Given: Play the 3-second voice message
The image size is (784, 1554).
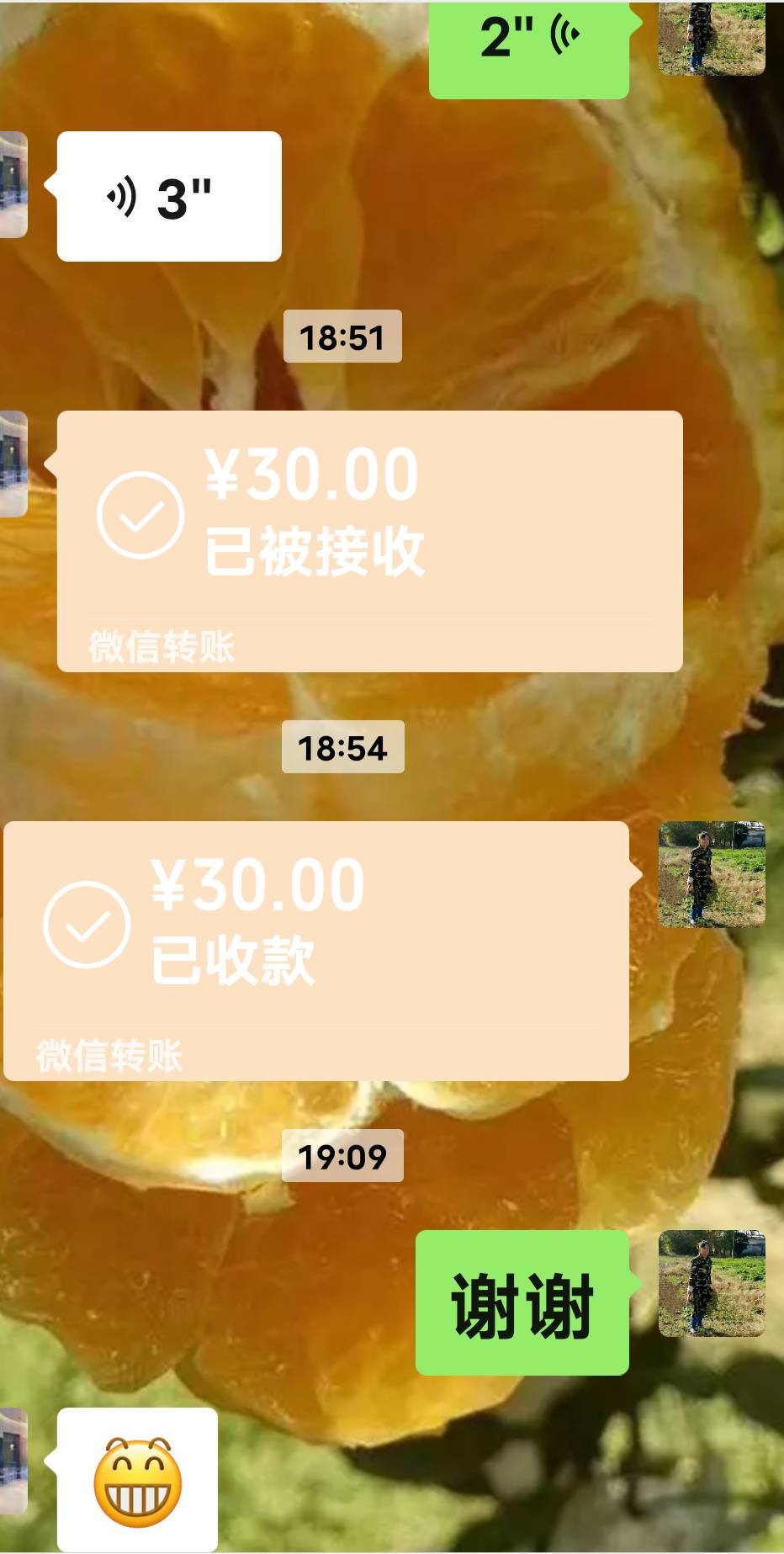Looking at the screenshot, I should click(x=169, y=196).
